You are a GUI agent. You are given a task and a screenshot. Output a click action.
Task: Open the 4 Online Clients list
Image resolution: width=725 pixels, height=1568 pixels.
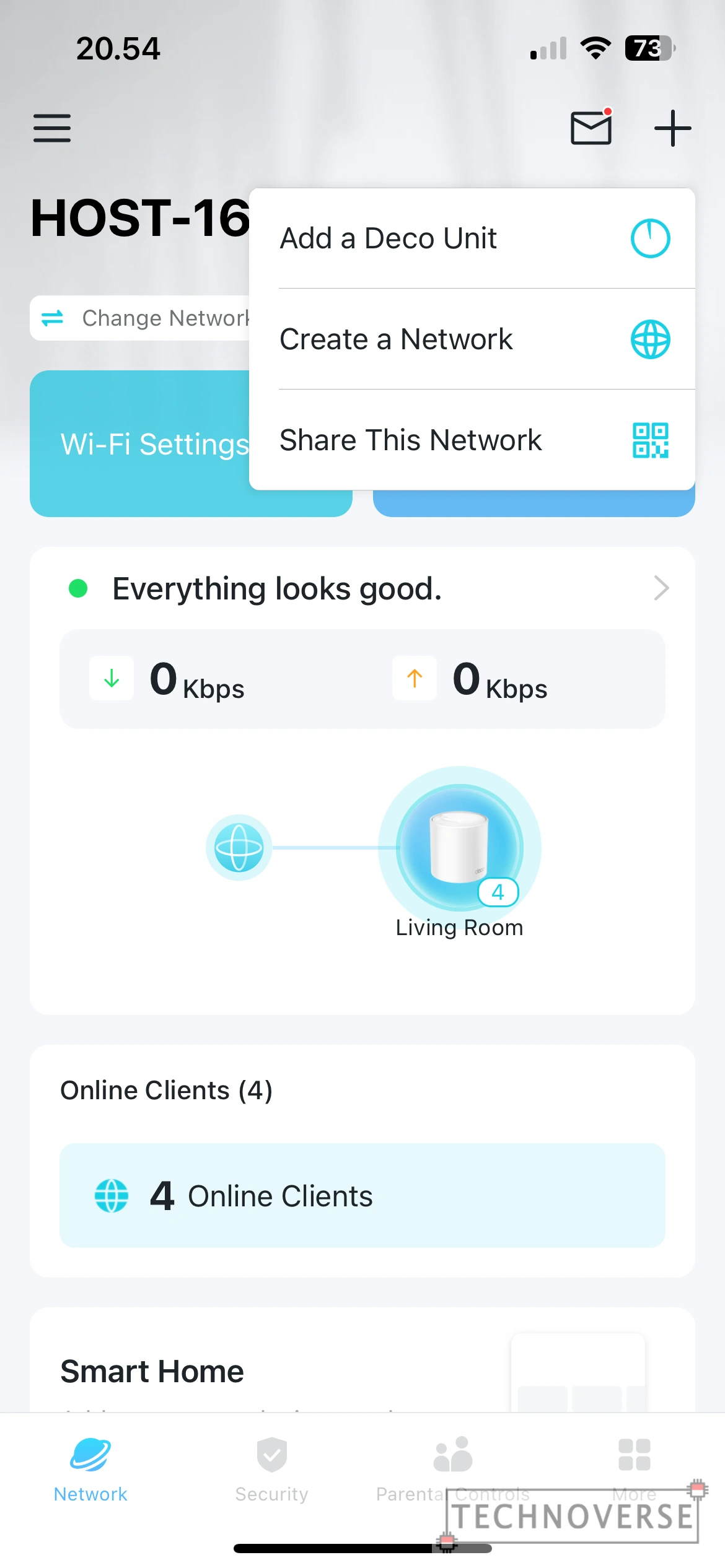coord(362,1195)
